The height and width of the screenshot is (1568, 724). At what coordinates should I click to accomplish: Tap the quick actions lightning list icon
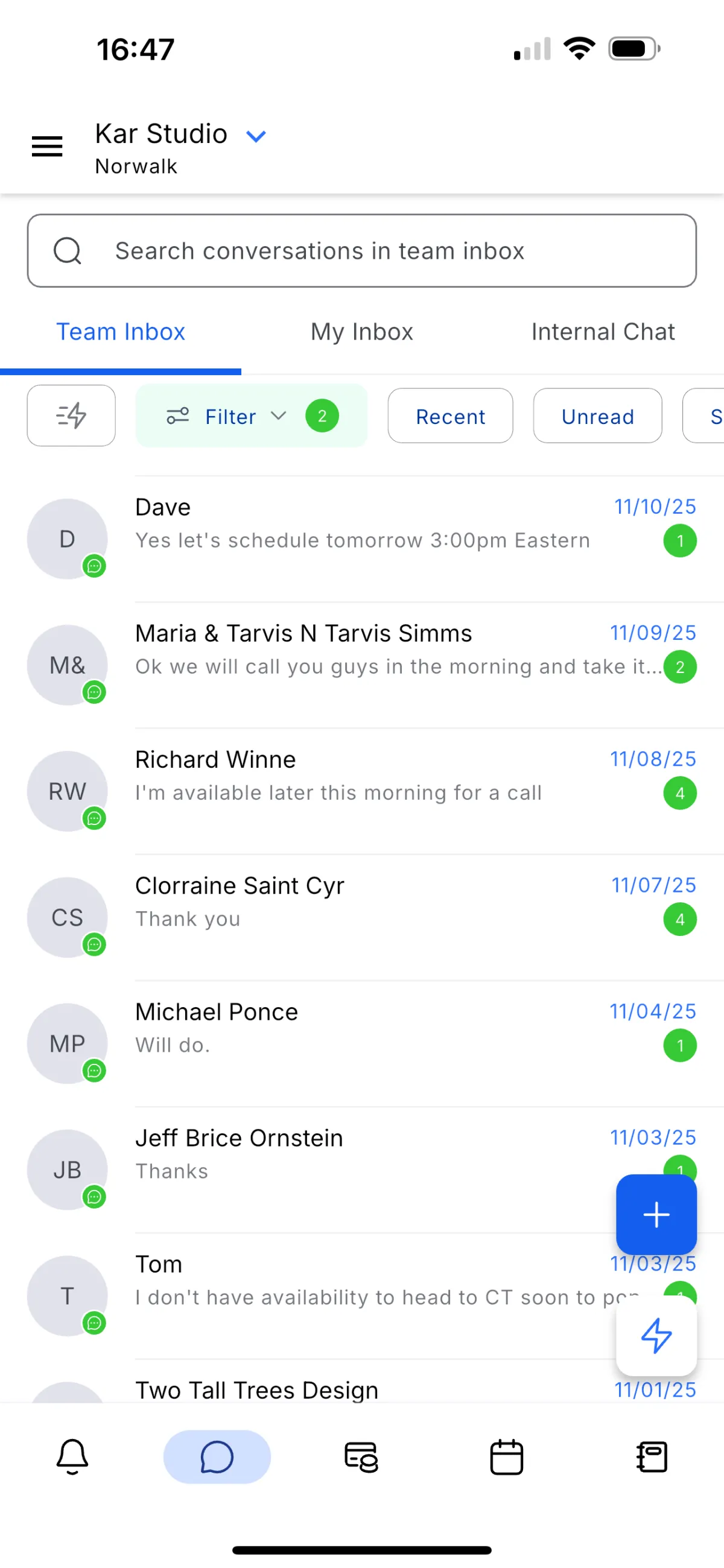(x=71, y=416)
